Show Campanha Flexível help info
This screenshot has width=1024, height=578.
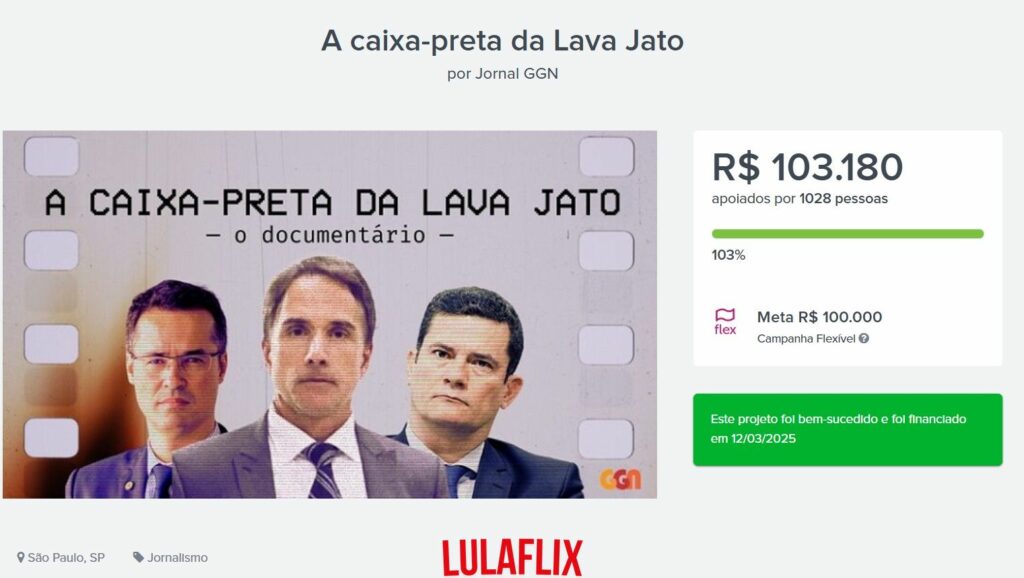(864, 338)
